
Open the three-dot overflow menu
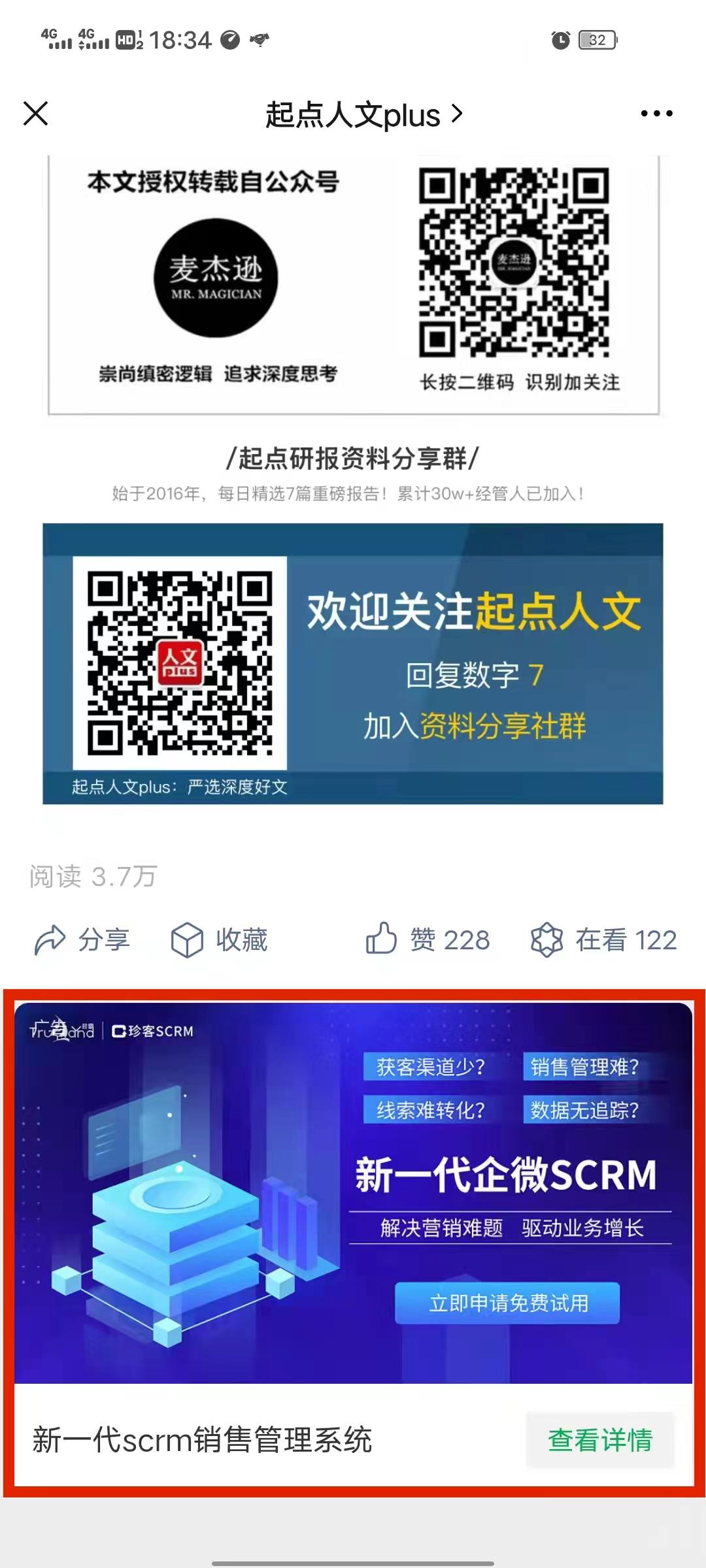(656, 114)
